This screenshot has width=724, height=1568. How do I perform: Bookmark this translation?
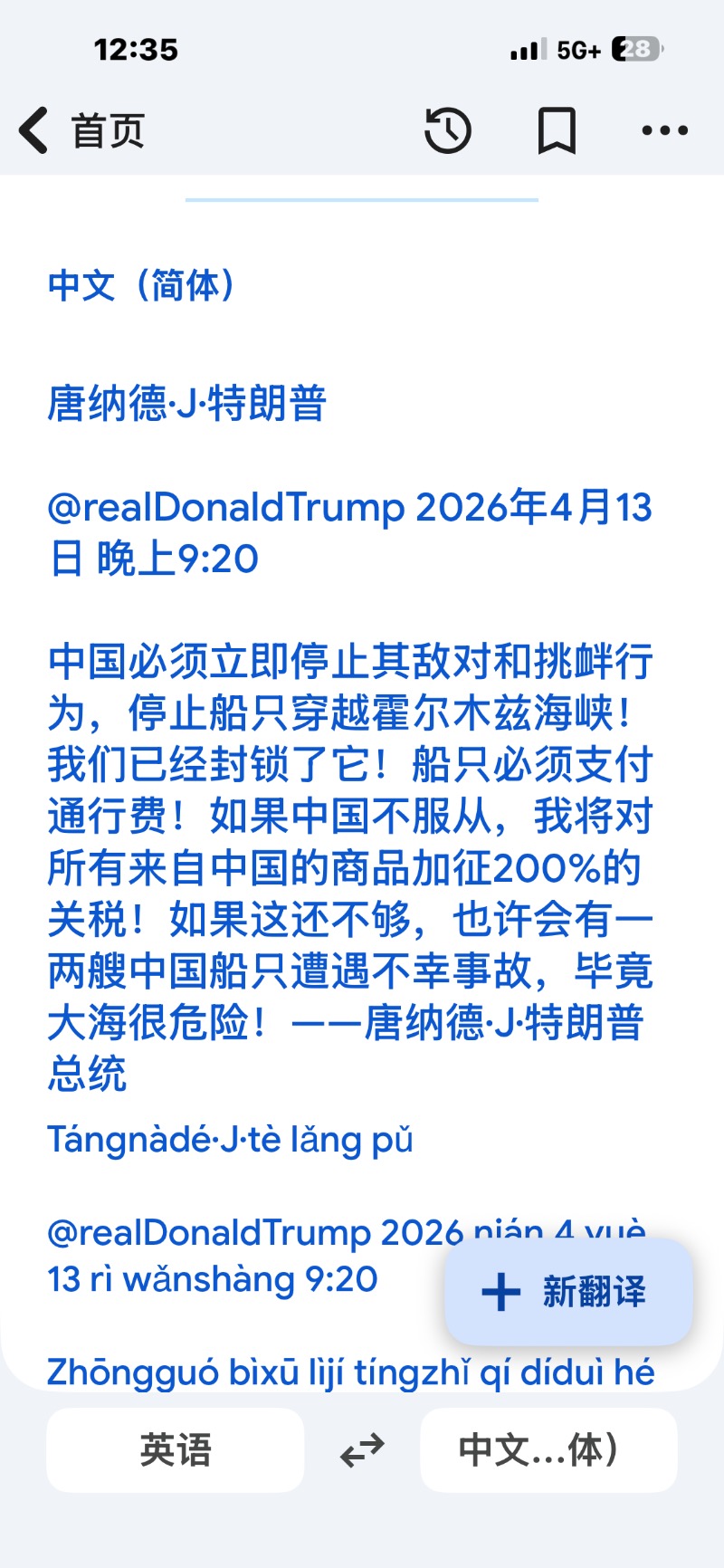pos(557,130)
